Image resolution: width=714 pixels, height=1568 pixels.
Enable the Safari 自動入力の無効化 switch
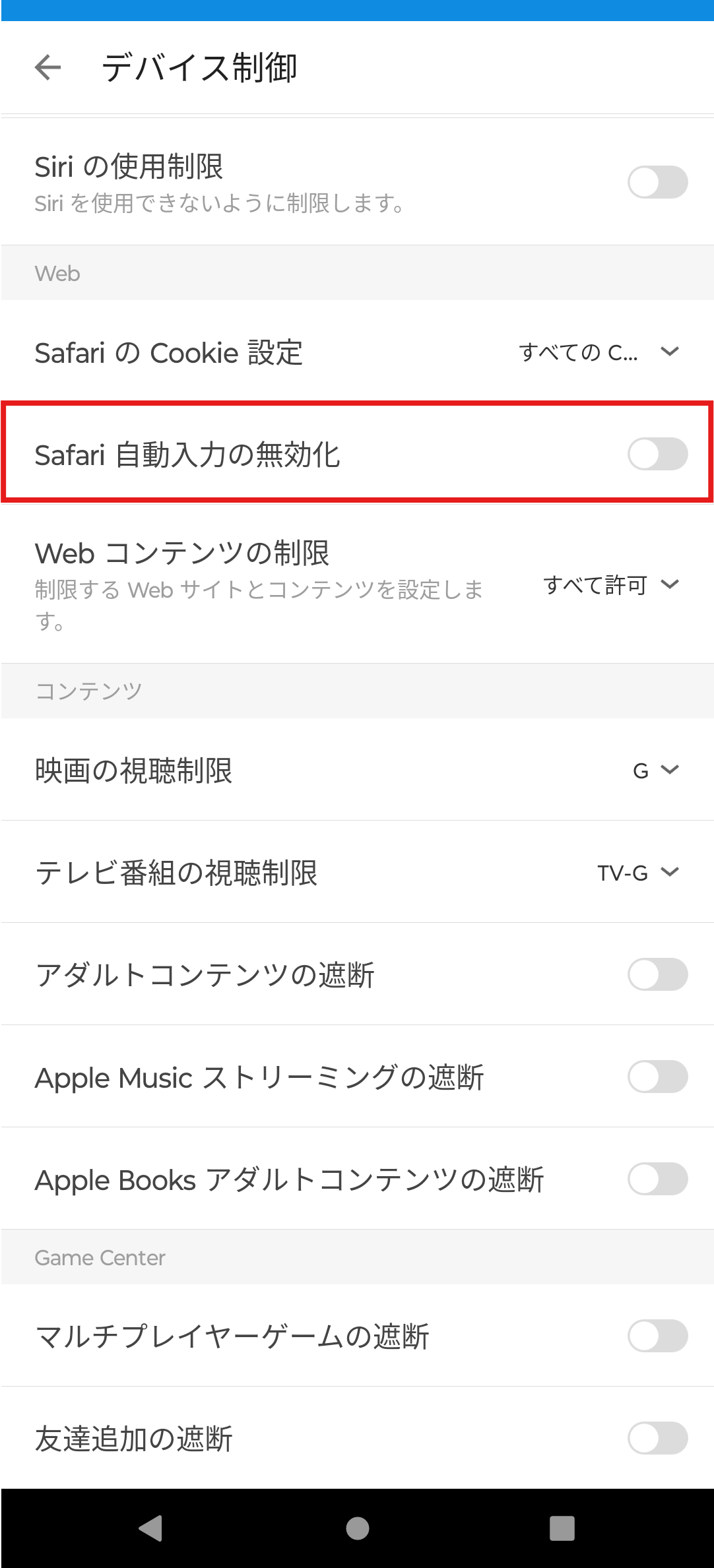[x=657, y=454]
